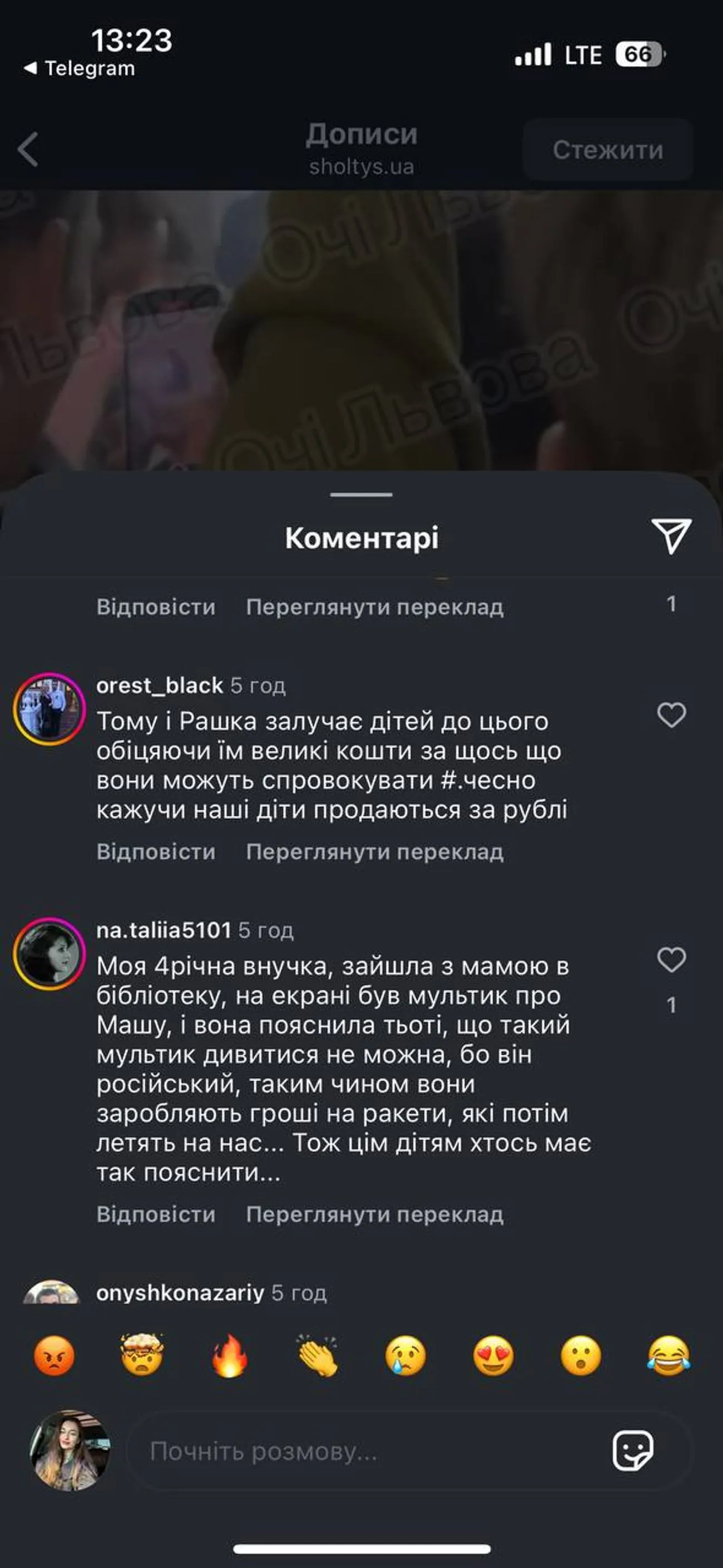The width and height of the screenshot is (723, 1568).
Task: Tap the heart-eyes emoji
Action: [493, 1356]
